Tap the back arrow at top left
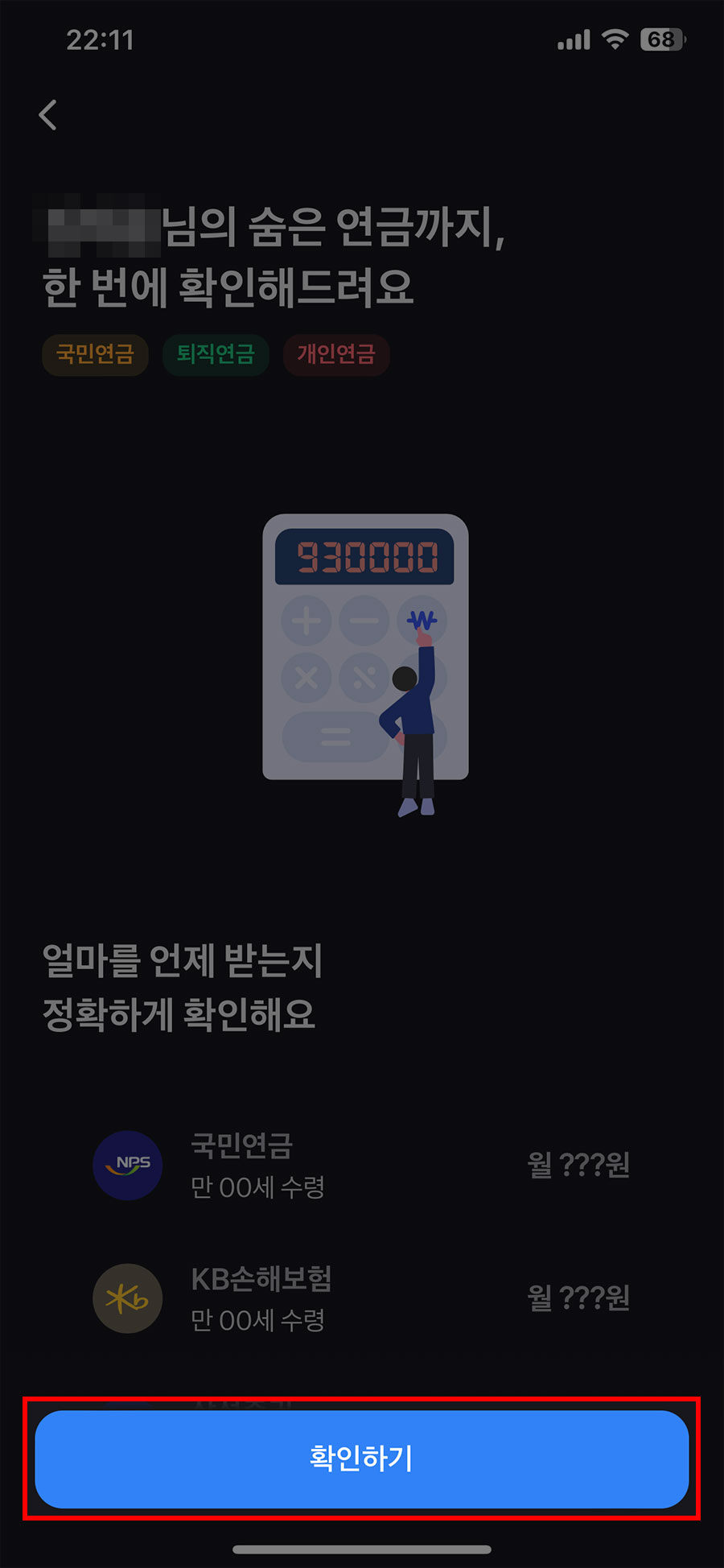Viewport: 724px width, 1568px height. [47, 115]
